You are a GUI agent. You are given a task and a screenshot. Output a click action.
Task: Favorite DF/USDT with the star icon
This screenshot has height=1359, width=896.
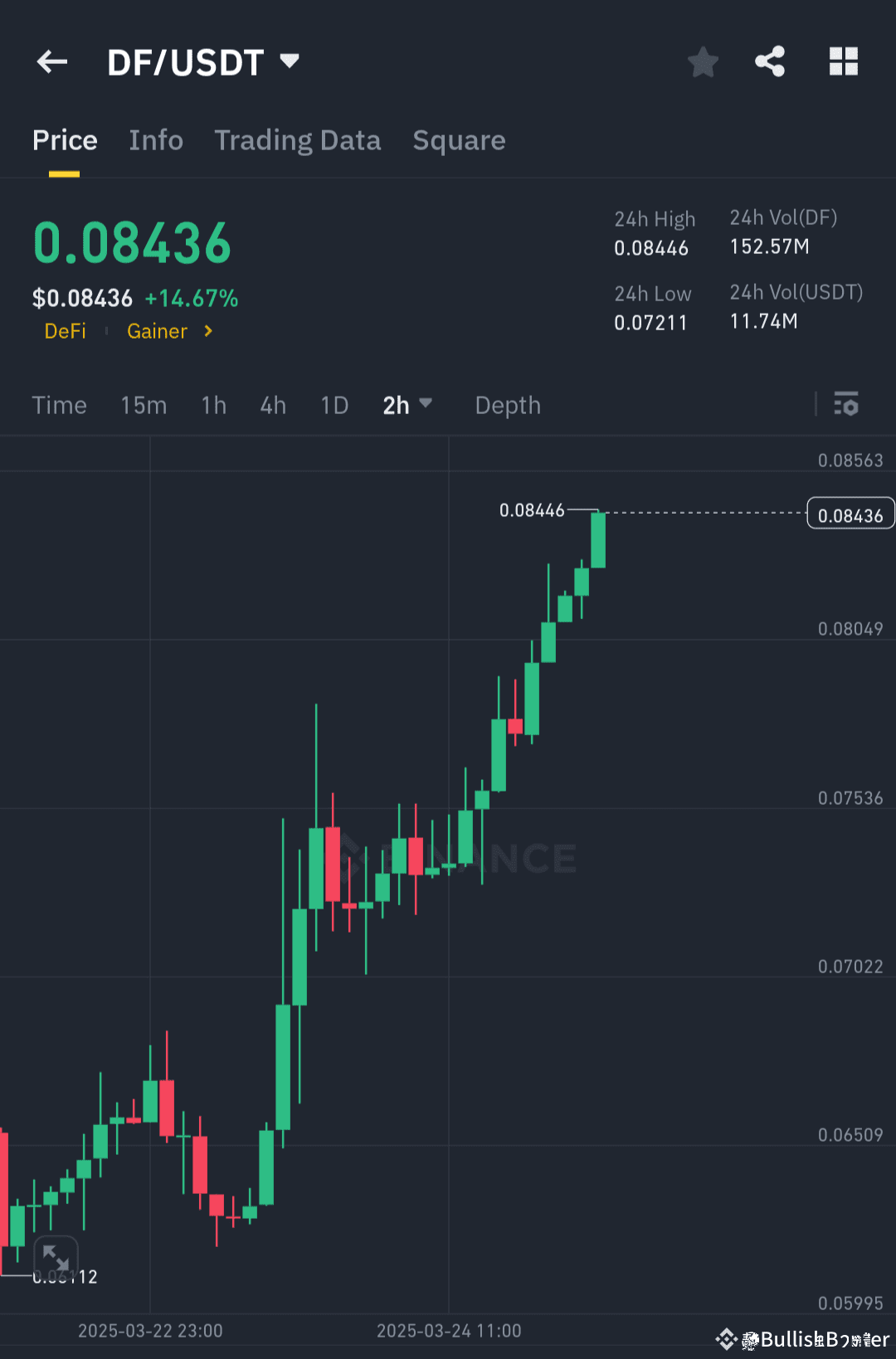703,61
